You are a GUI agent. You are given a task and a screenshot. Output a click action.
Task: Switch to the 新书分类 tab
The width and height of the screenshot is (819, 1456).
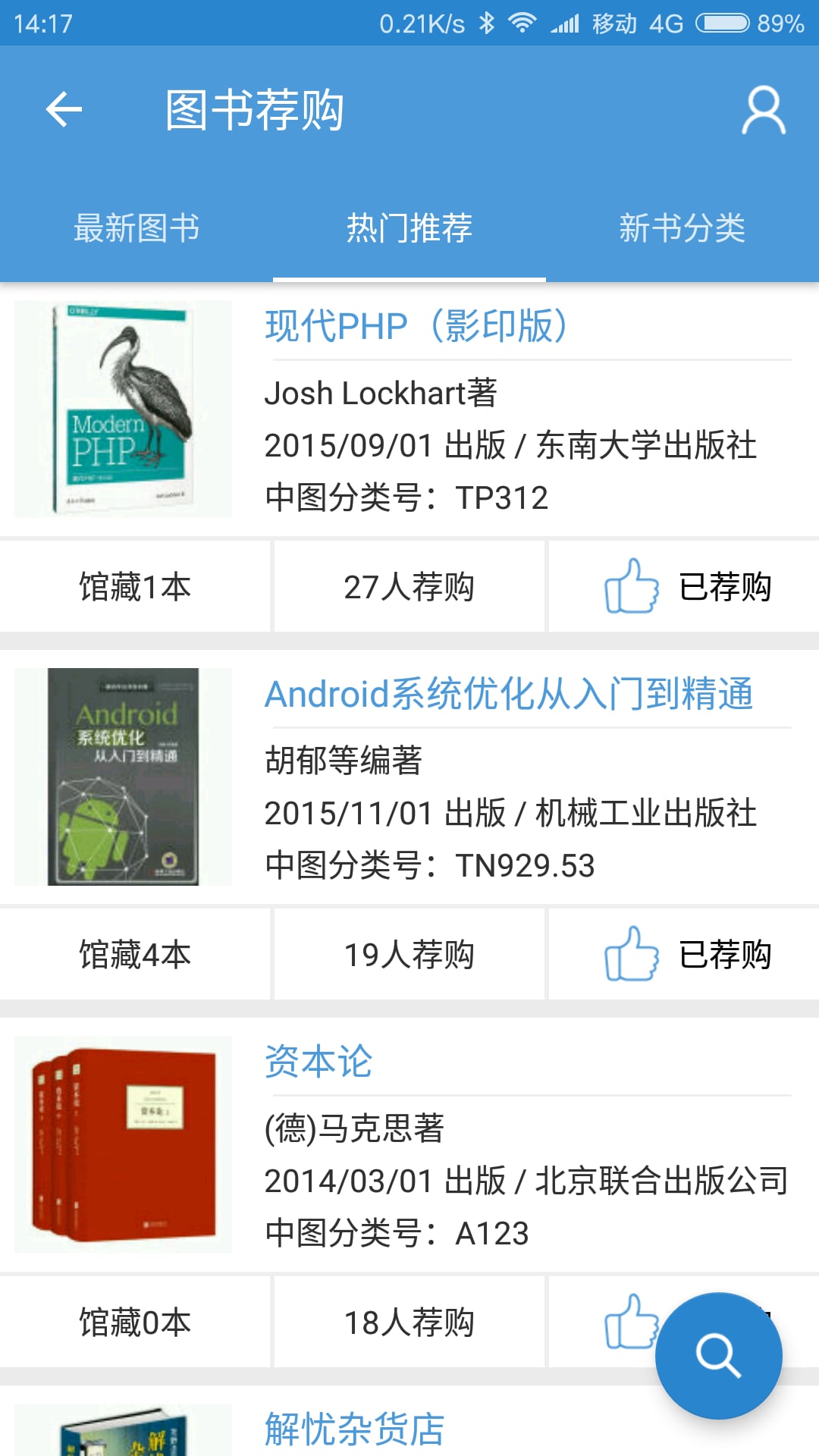pos(682,228)
